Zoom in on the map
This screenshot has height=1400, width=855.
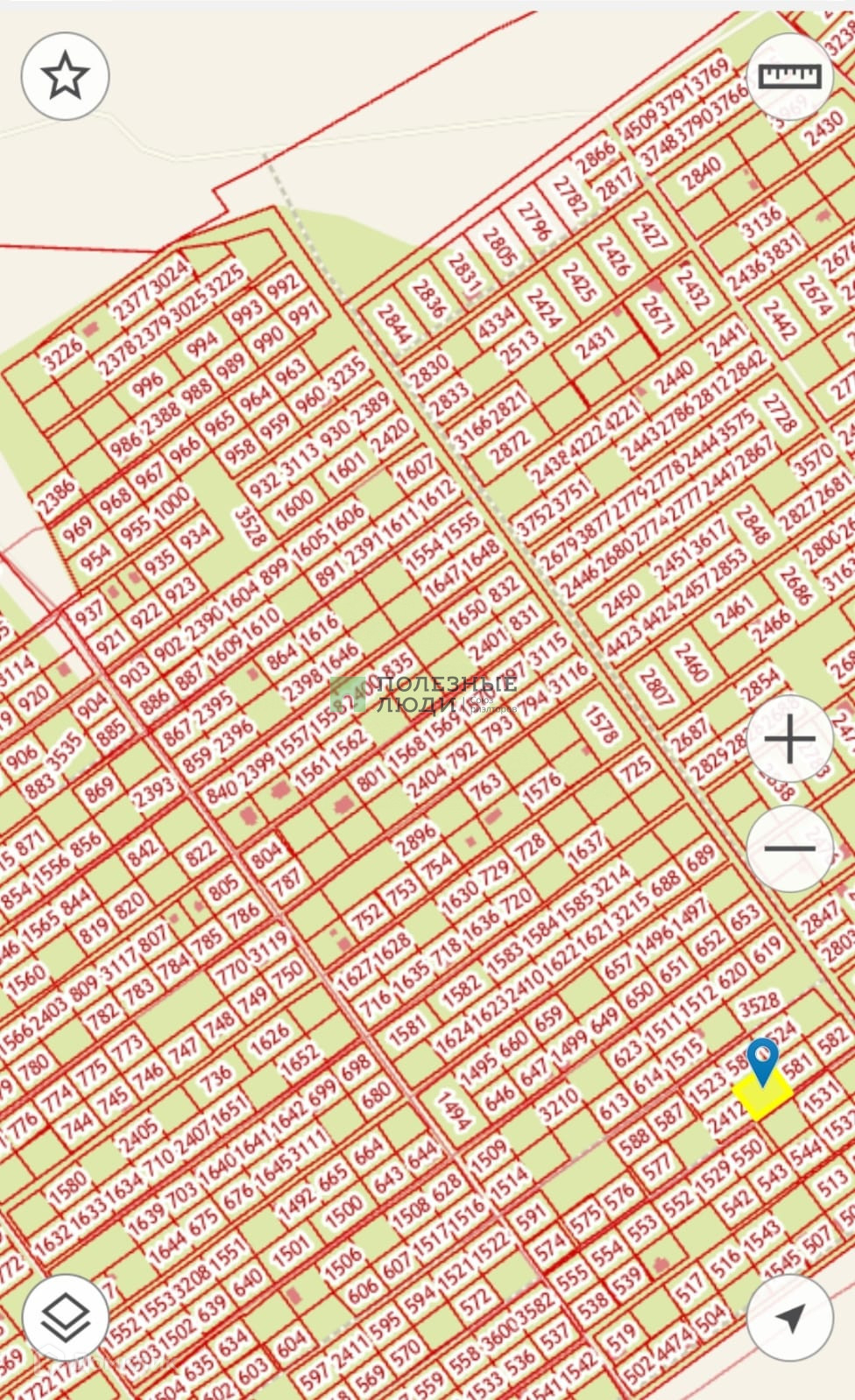coord(790,740)
